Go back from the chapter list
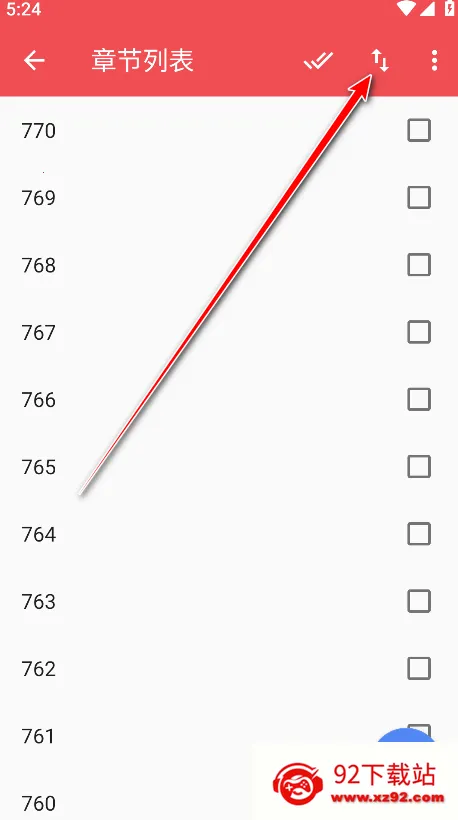458x820 pixels. tap(35, 61)
